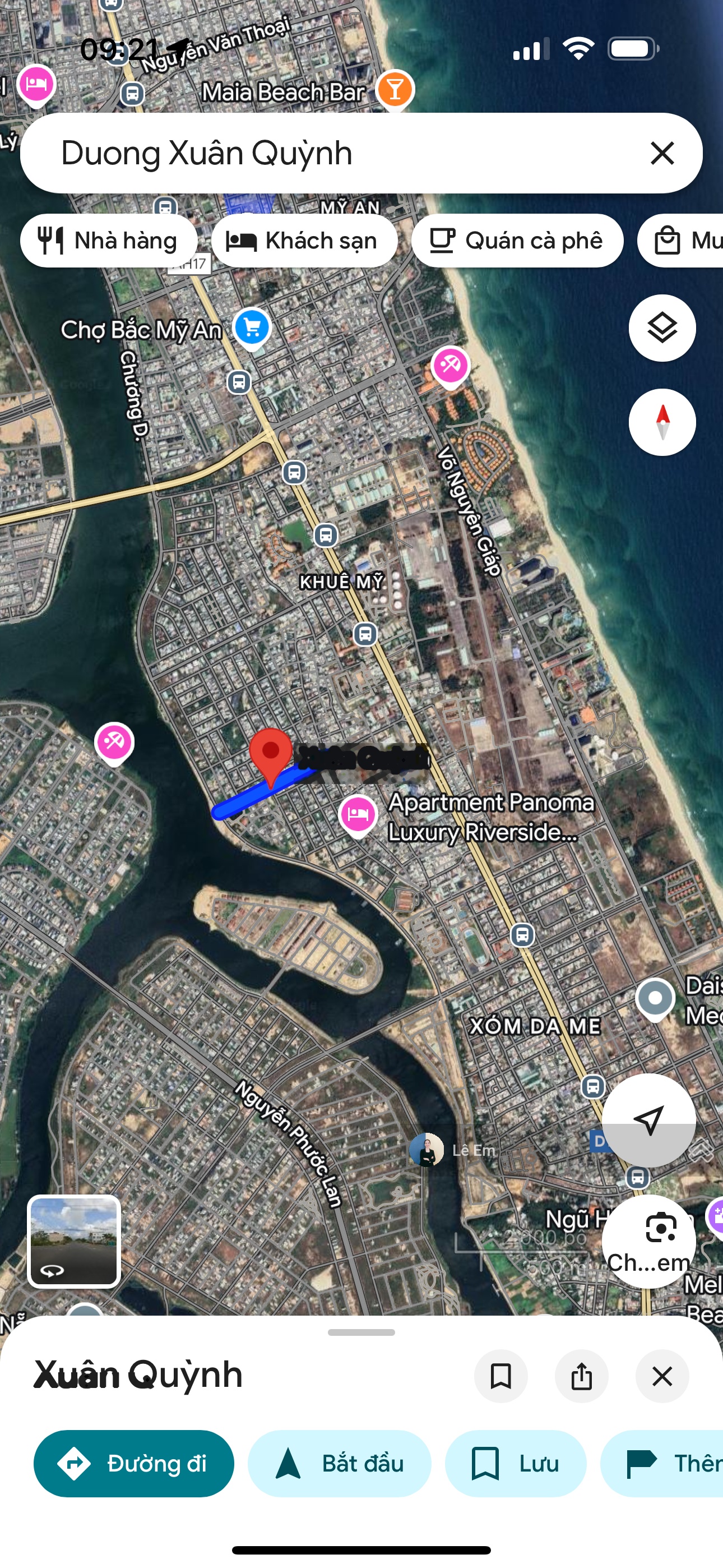Screen dimensions: 723x1568
Task: Select the Khách sạn chip
Action: pos(304,241)
